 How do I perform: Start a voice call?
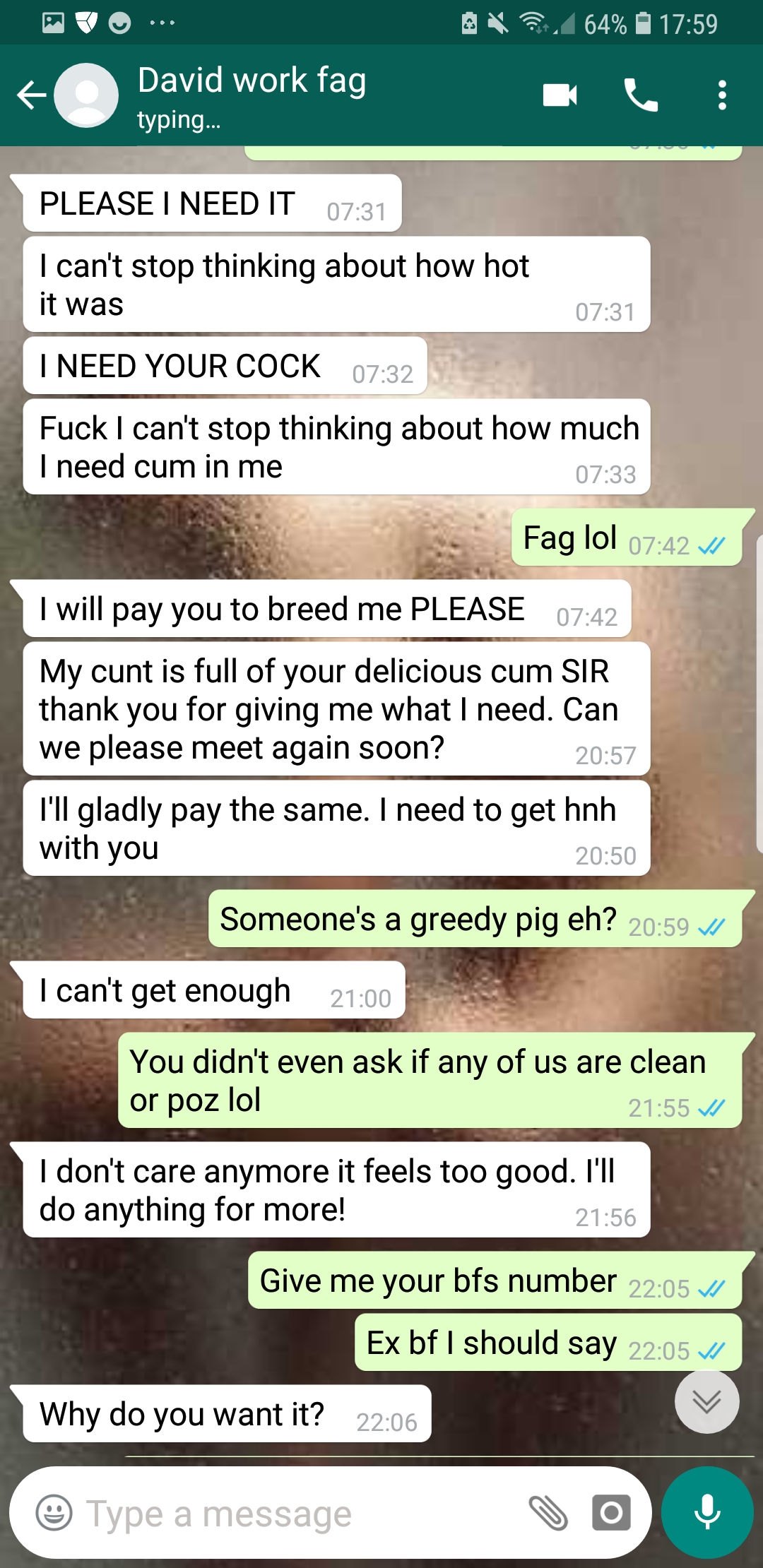tap(641, 95)
